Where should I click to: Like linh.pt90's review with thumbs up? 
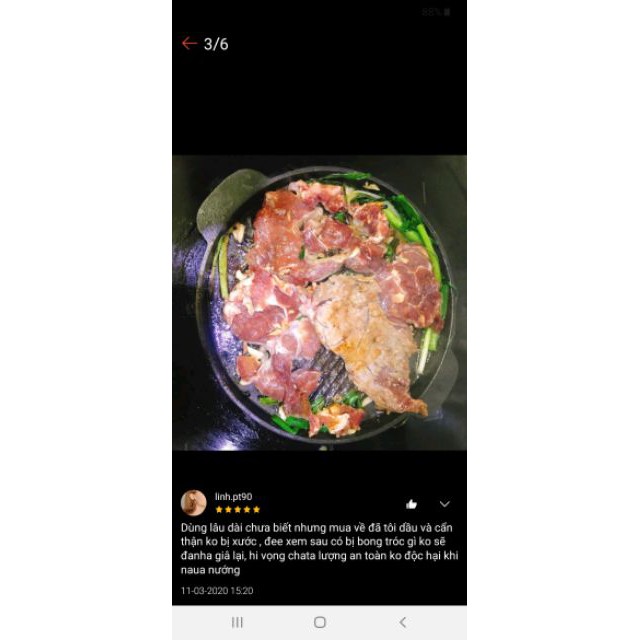point(411,504)
